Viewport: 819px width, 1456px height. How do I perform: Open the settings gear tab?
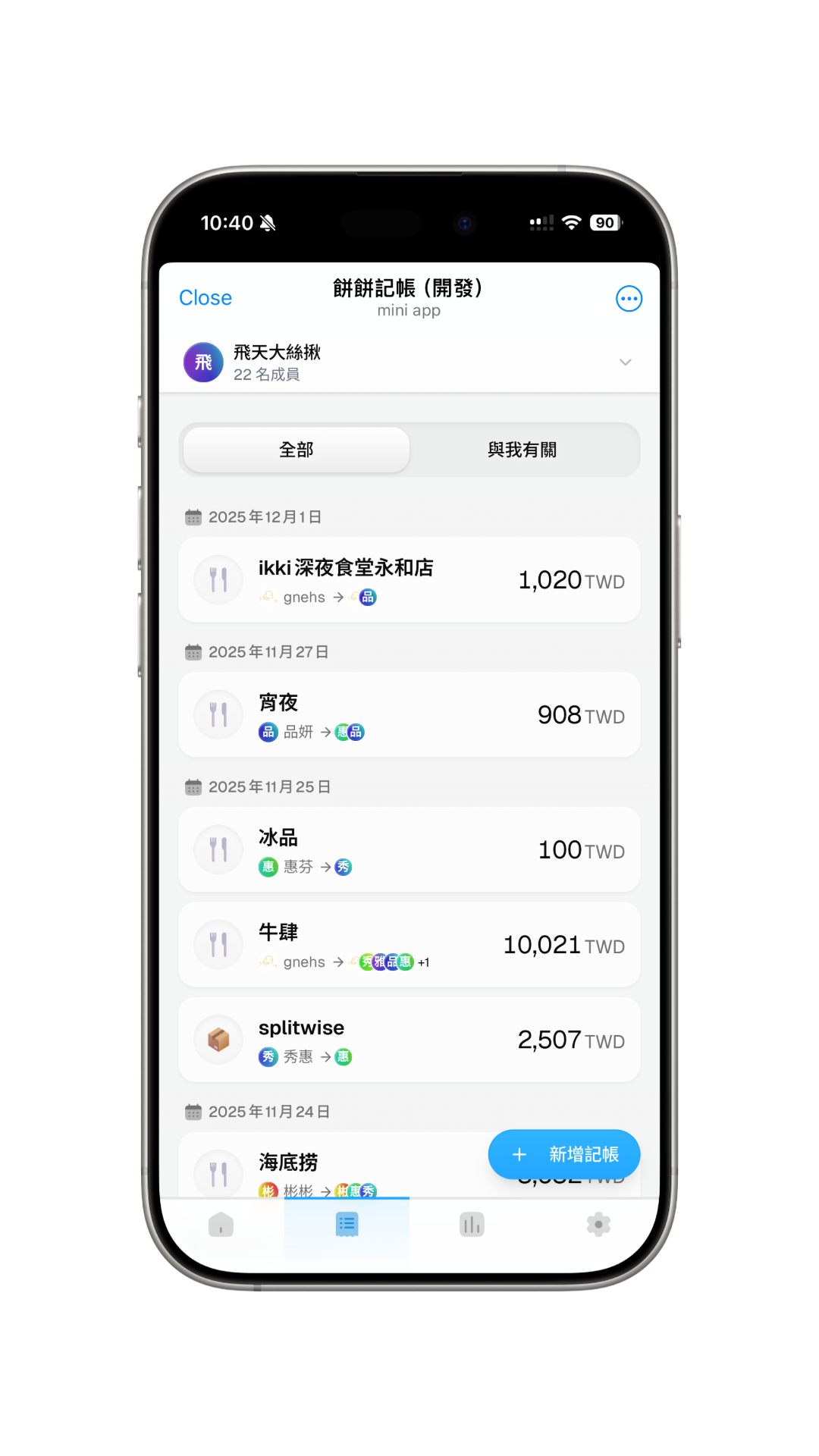click(x=598, y=1225)
